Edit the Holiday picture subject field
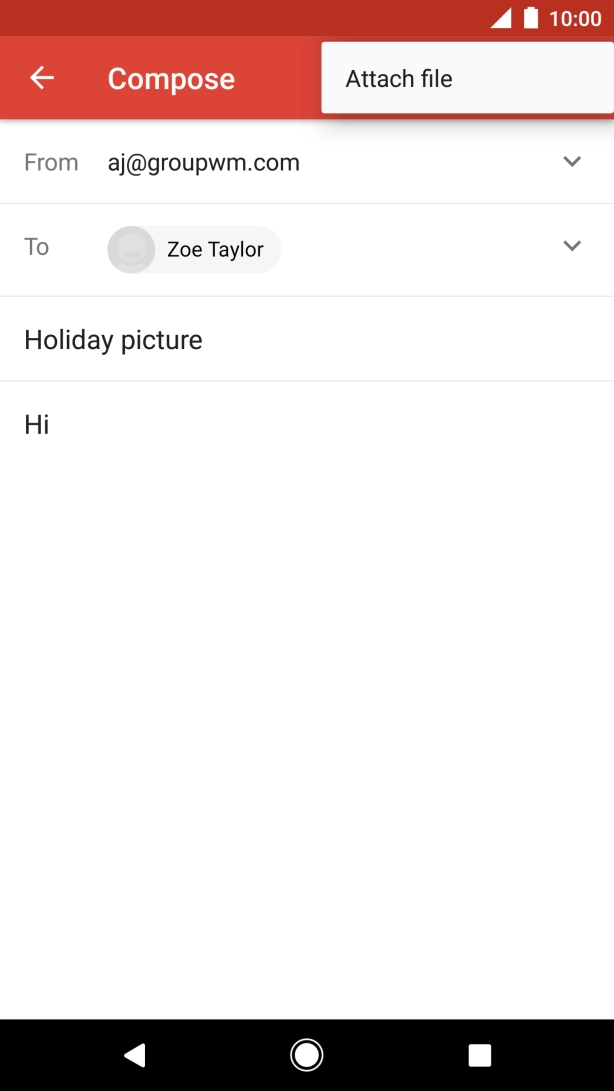The image size is (614, 1091). [300, 340]
